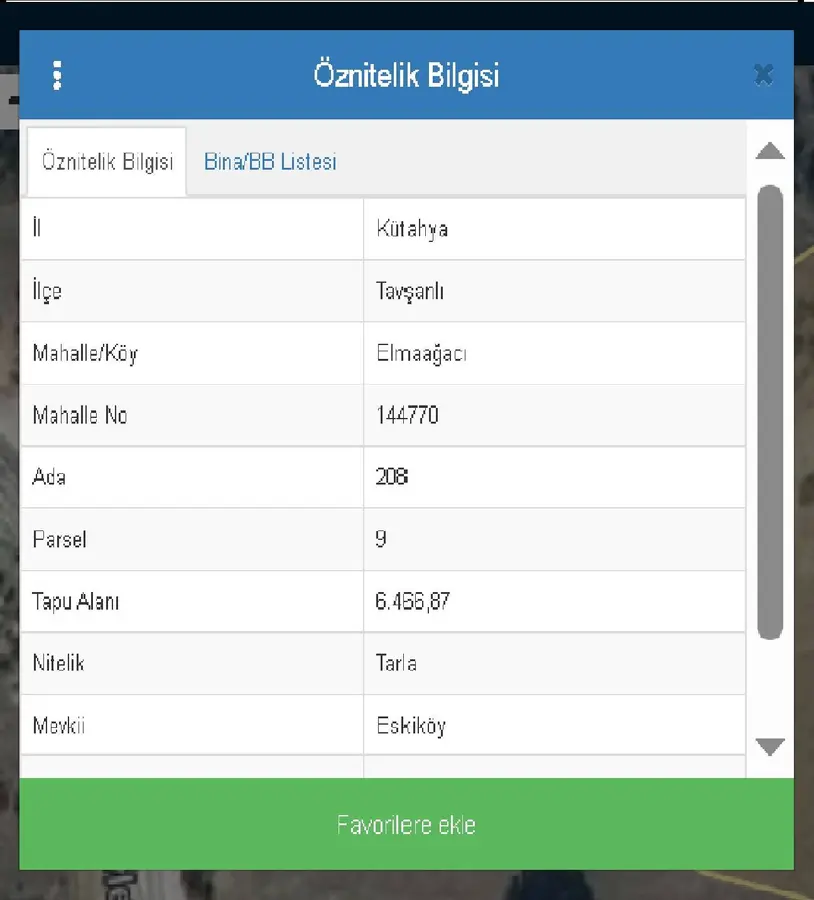Tap the scrollbar down arrow
Image resolution: width=814 pixels, height=900 pixels.
tap(769, 746)
